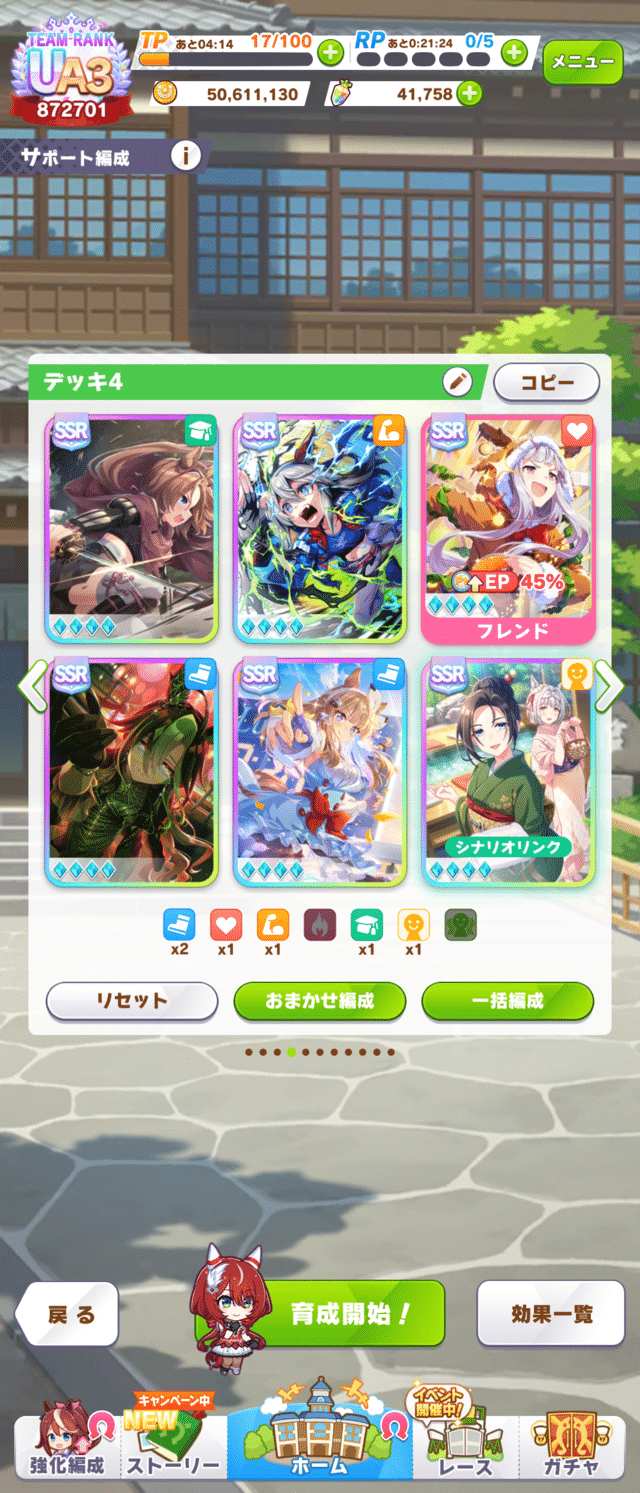Switch to the ストーリー tab
This screenshot has width=640, height=1493.
(x=173, y=1447)
